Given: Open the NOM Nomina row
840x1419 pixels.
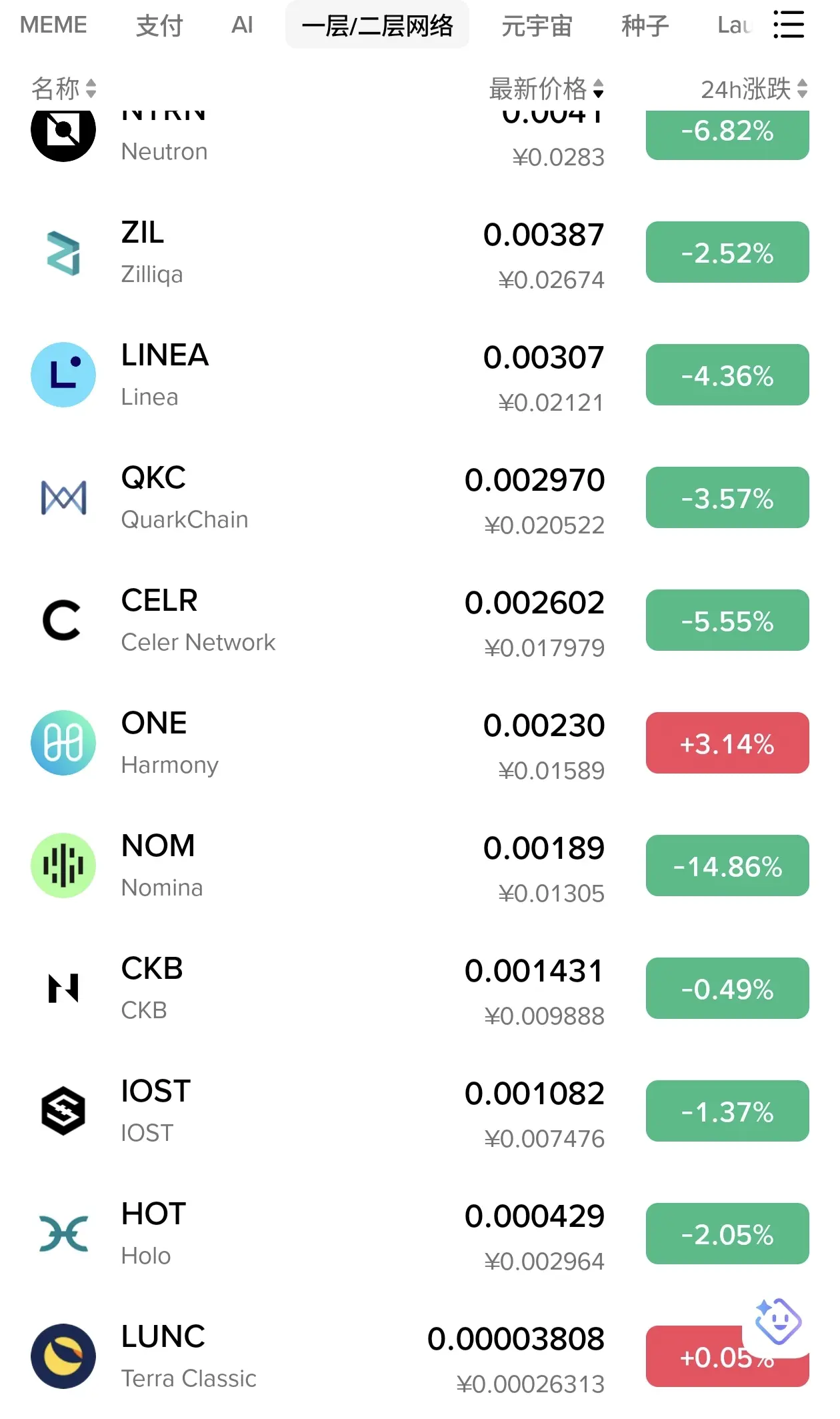Looking at the screenshot, I should 420,867.
